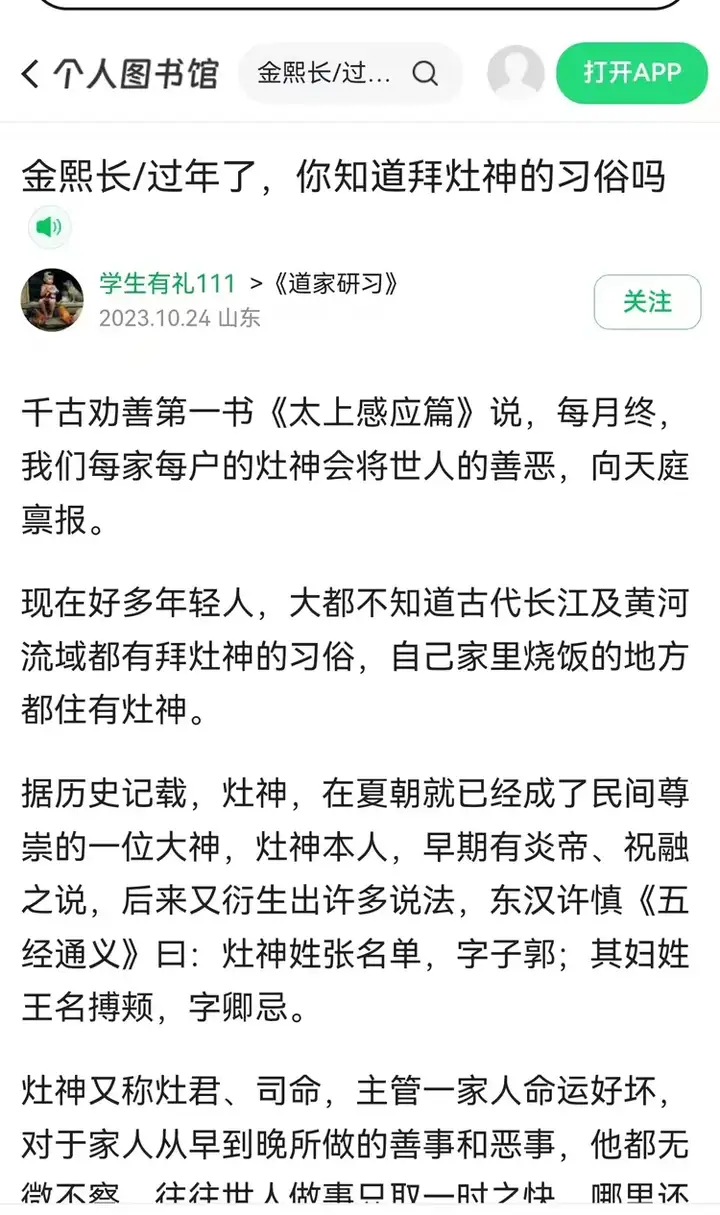The width and height of the screenshot is (720, 1215).
Task: Play article audio with speaker icon
Action: [49, 228]
